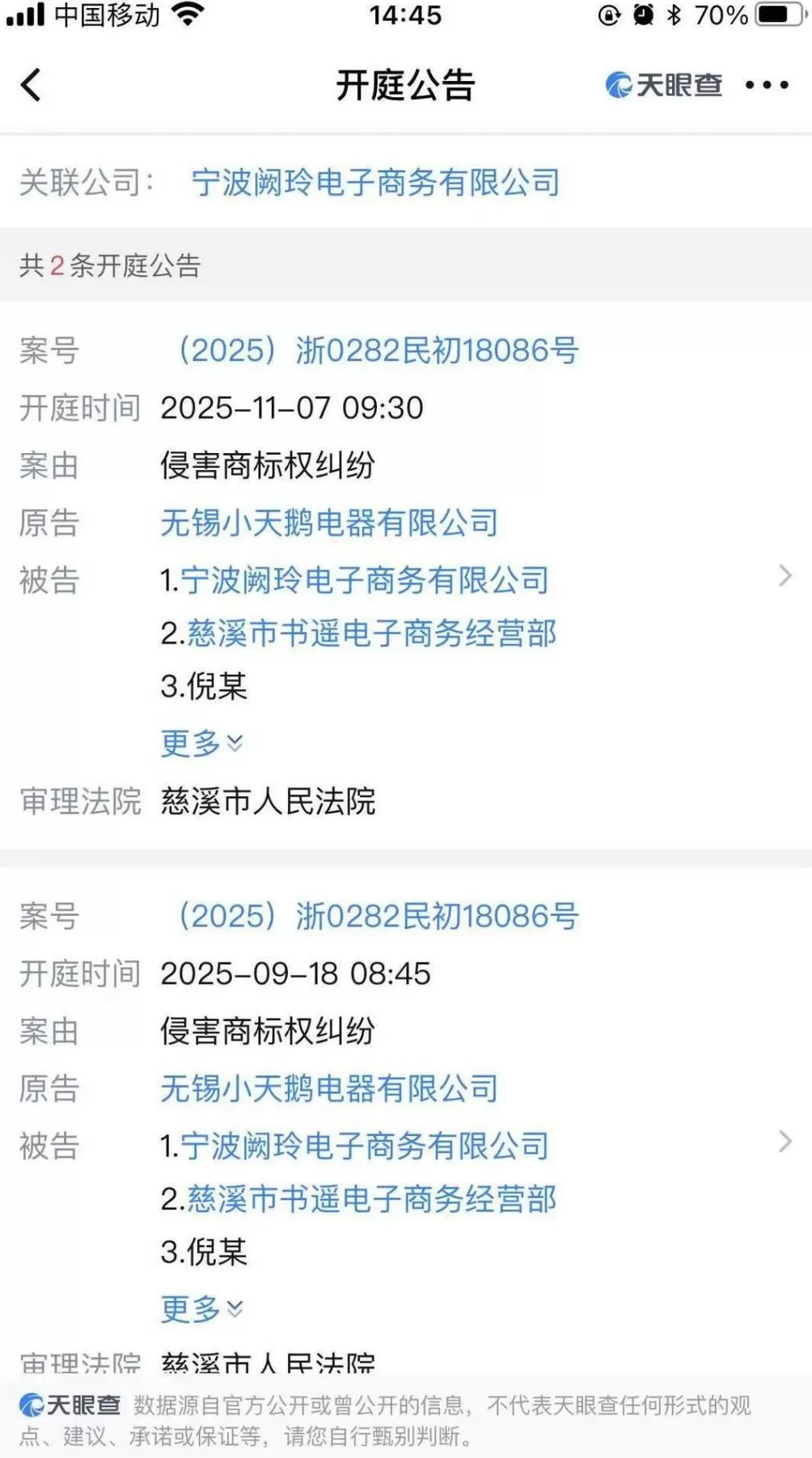Tap the right chevron on the second case

coord(784,1142)
